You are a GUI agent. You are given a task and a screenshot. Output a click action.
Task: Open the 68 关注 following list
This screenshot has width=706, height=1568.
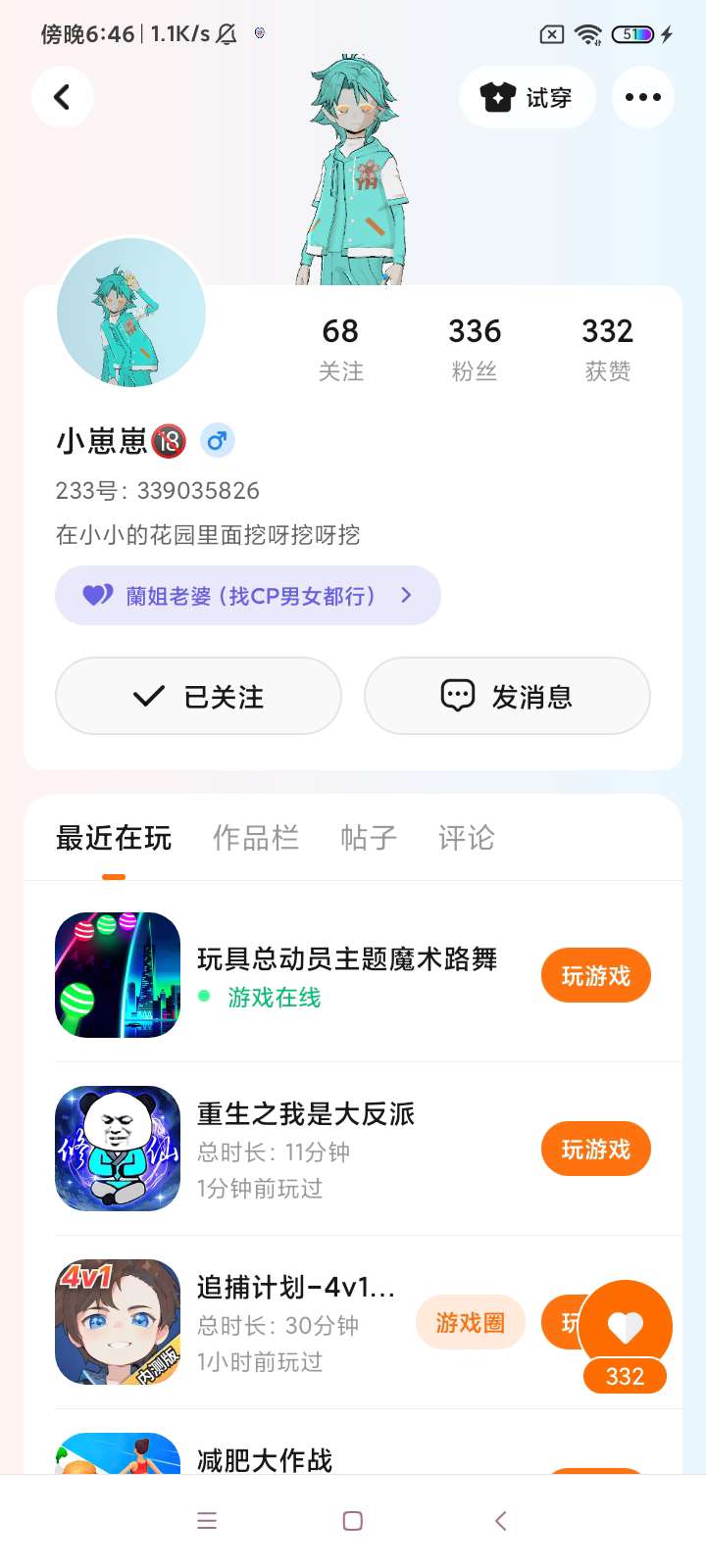(x=340, y=348)
